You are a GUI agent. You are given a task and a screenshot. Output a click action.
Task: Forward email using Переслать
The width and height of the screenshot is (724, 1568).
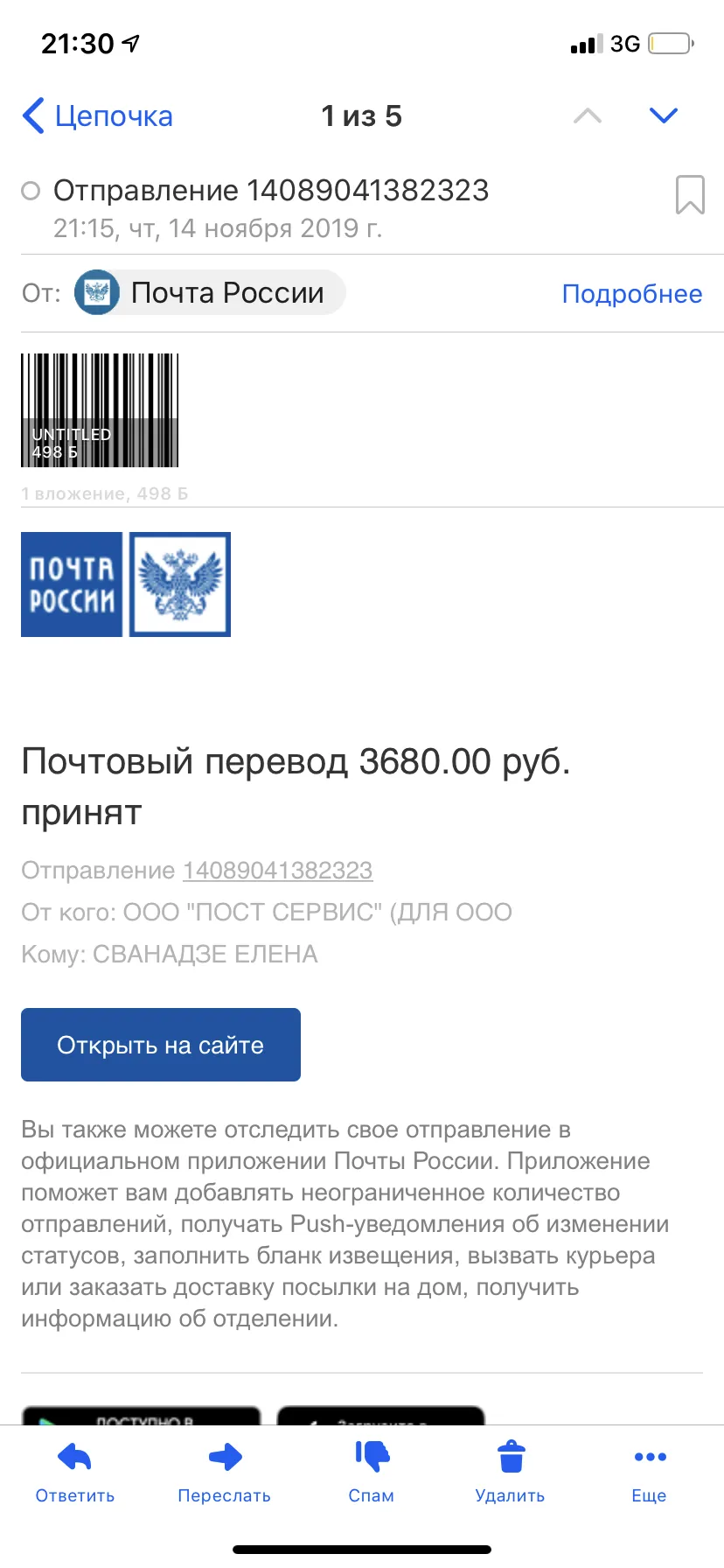225,1473
